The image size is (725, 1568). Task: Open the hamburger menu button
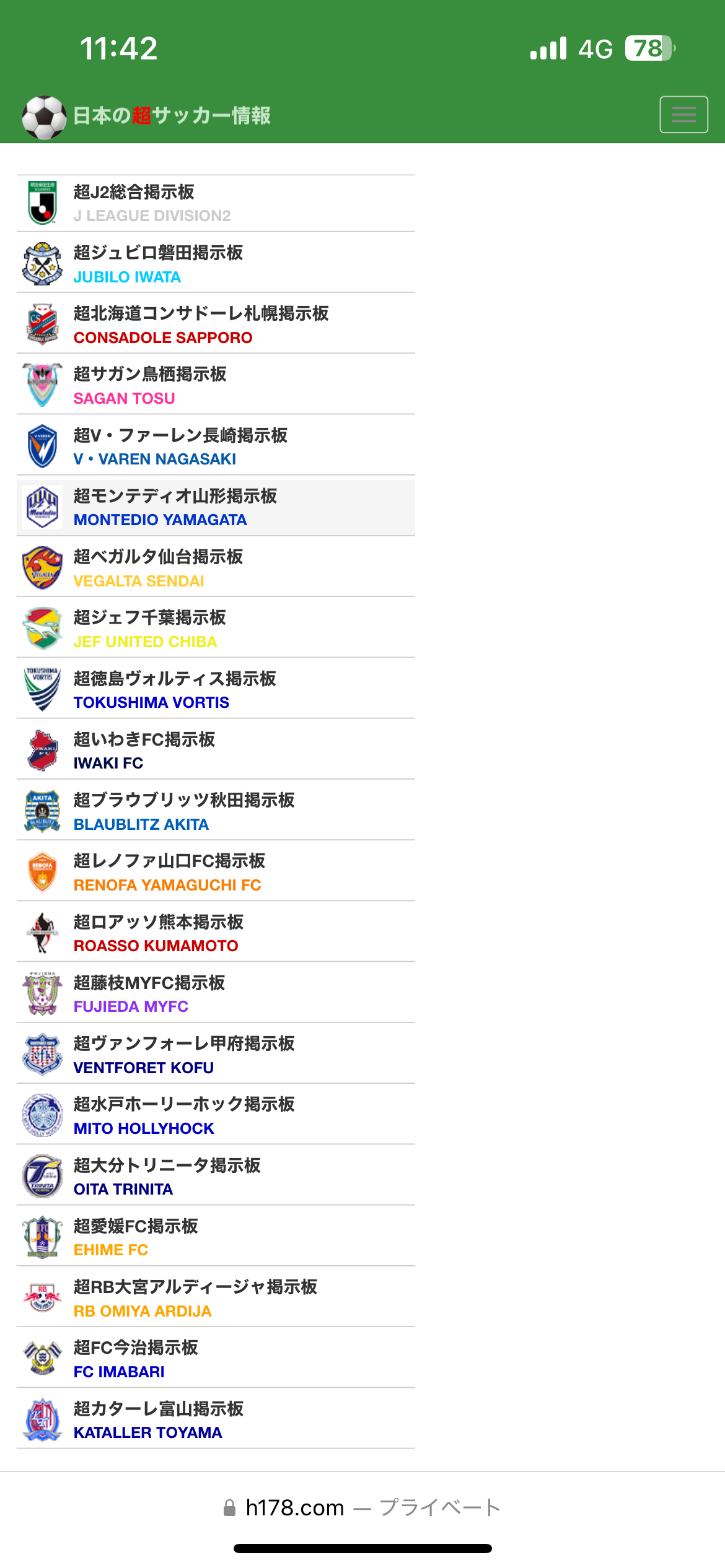pos(683,115)
